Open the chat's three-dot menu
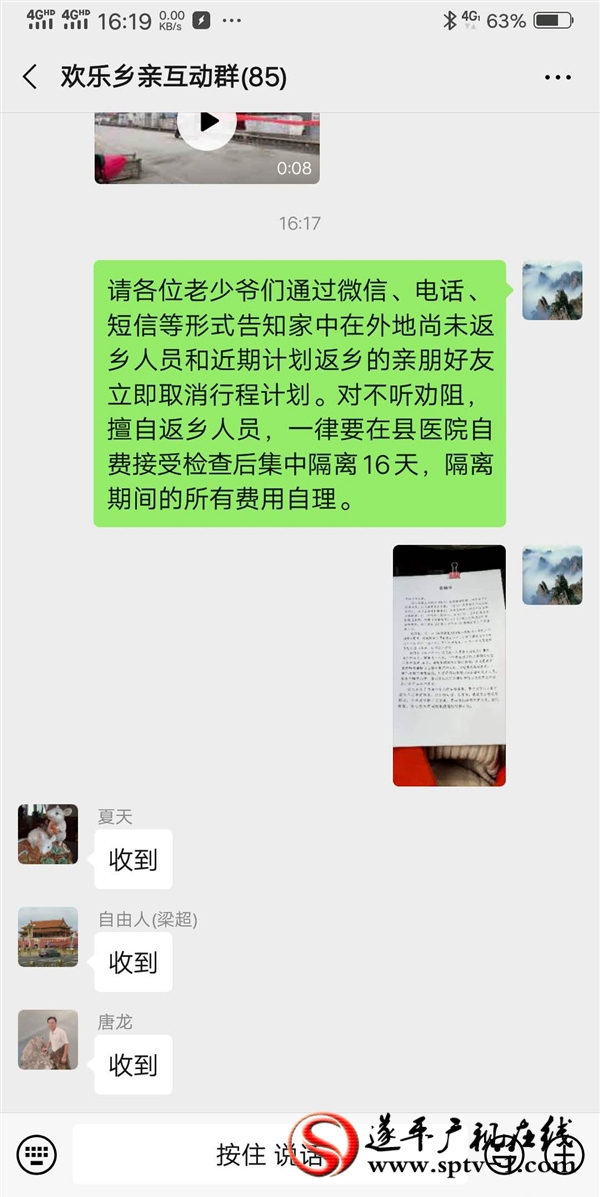The height and width of the screenshot is (1197, 600). [x=557, y=77]
